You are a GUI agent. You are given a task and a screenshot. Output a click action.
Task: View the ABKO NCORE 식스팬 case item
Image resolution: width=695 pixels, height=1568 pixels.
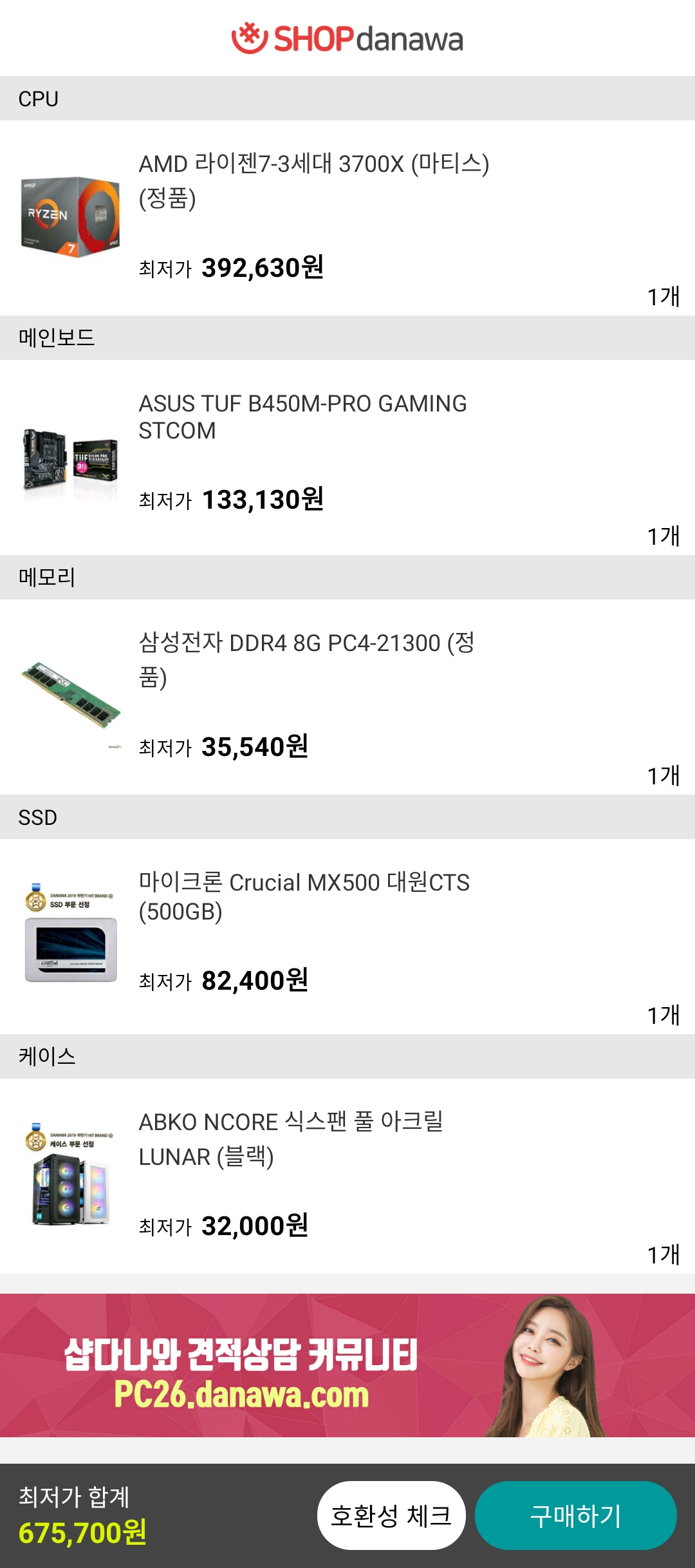pos(291,1138)
